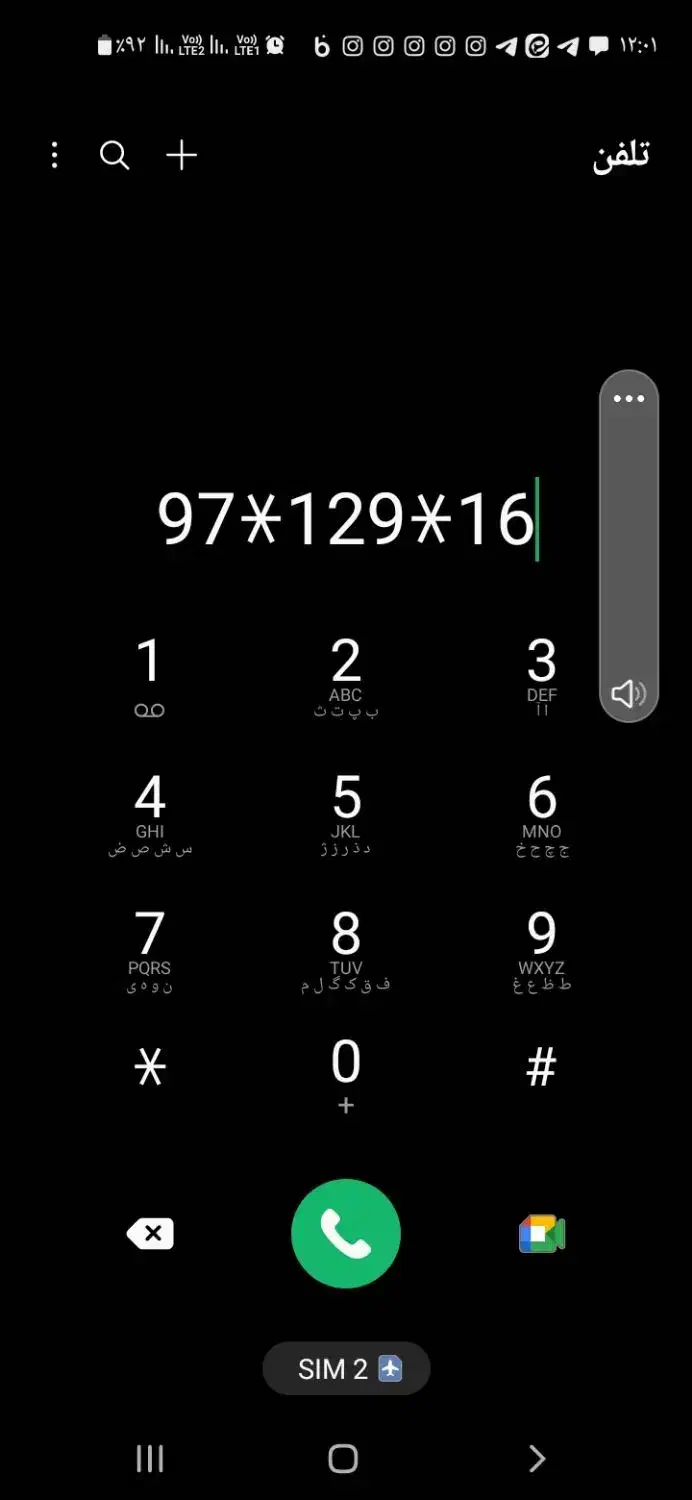
Task: Delete the last digit with backspace
Action: tap(150, 1234)
